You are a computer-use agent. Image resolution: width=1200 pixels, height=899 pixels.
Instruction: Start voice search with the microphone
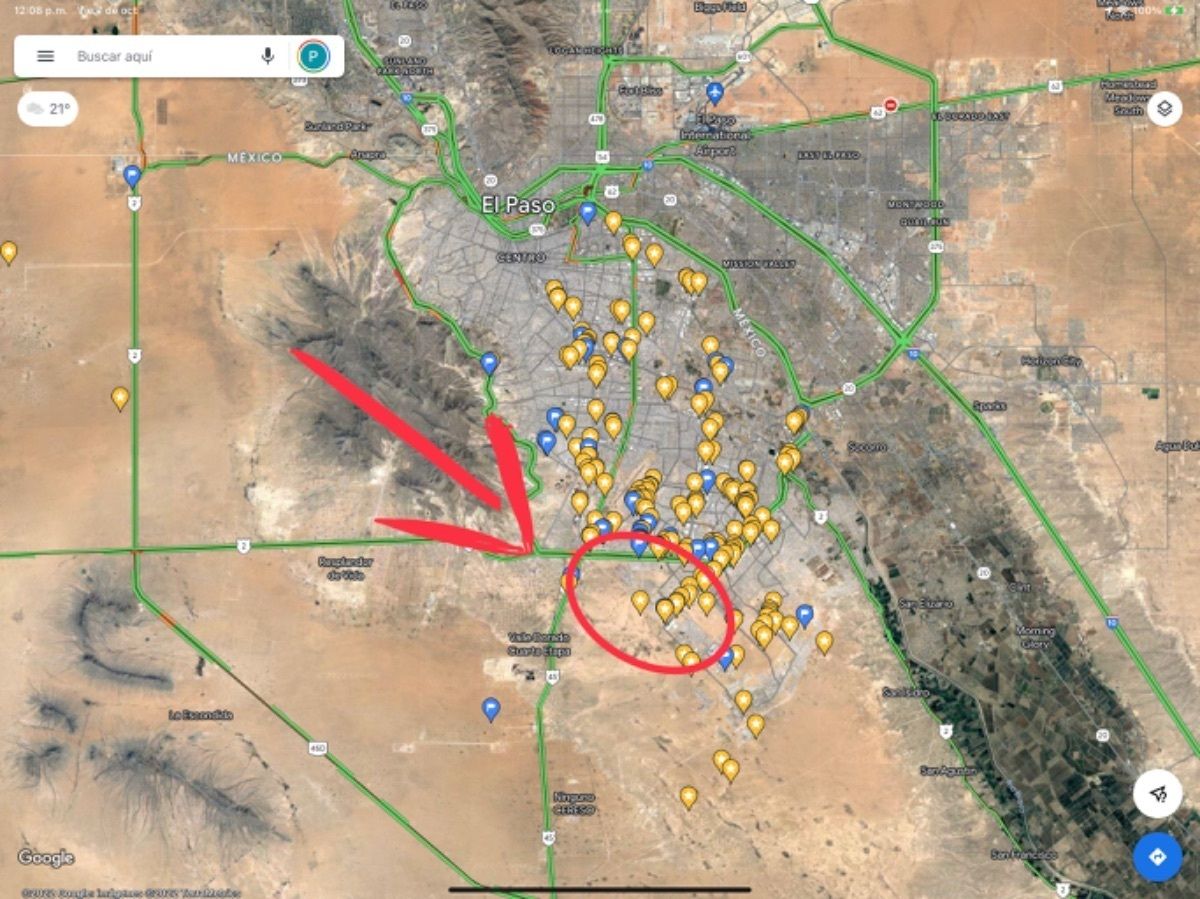pyautogui.click(x=267, y=56)
